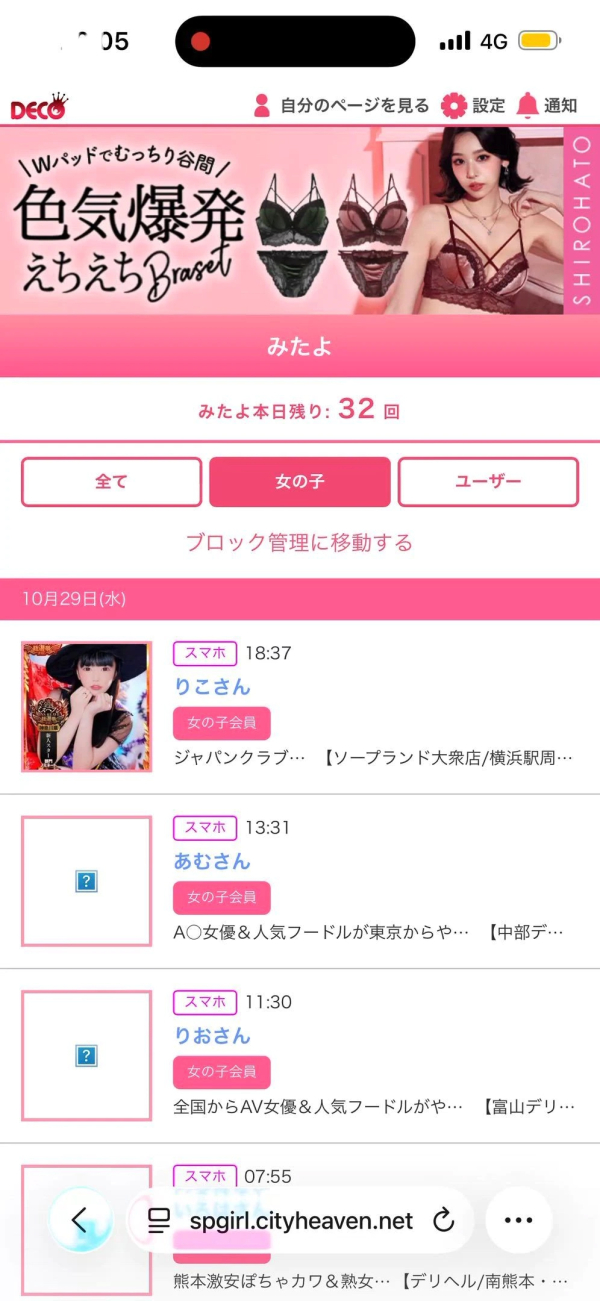Tap りこさん's profile photo
The height and width of the screenshot is (1301, 600).
[86, 707]
